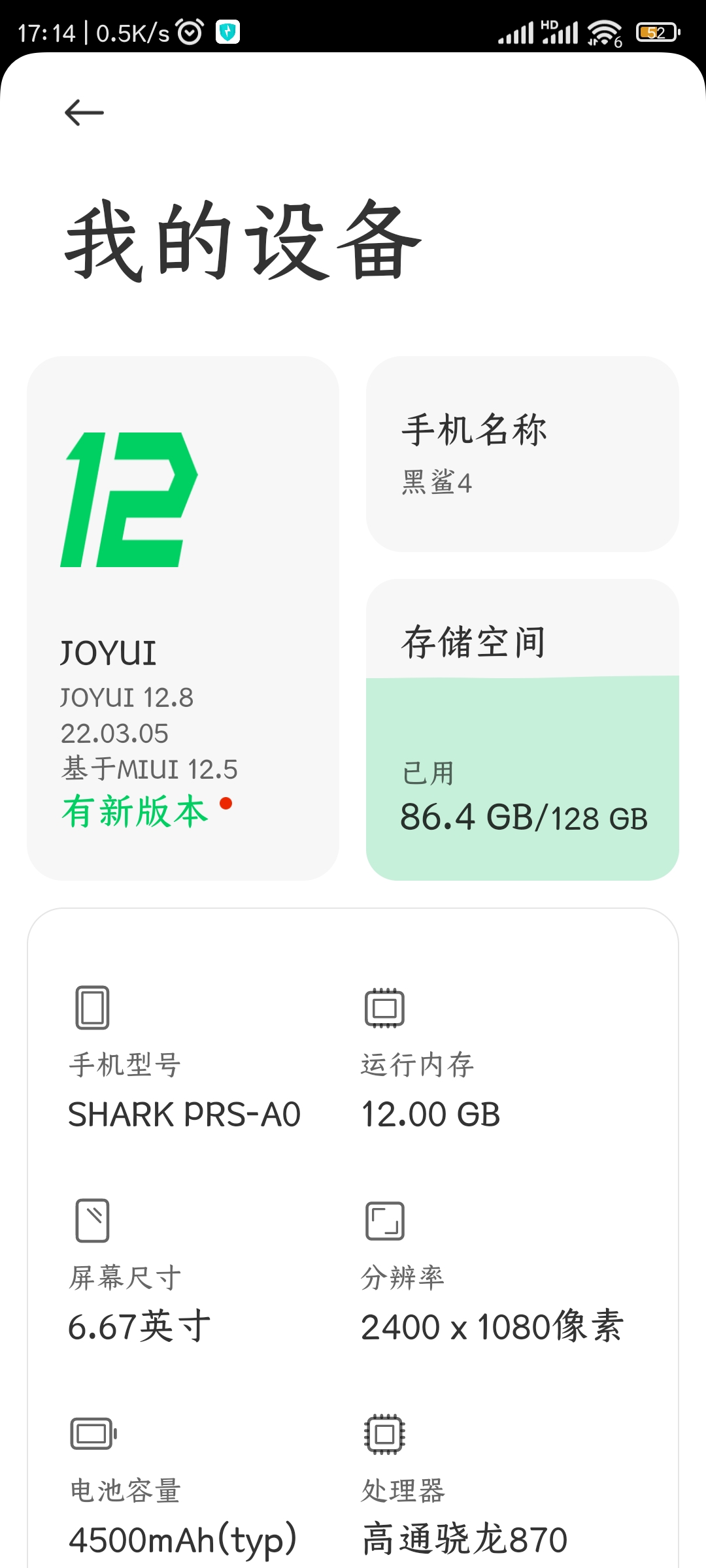Open the 手机名称 card showing 黑鲨4
The image size is (706, 1568).
tap(522, 454)
